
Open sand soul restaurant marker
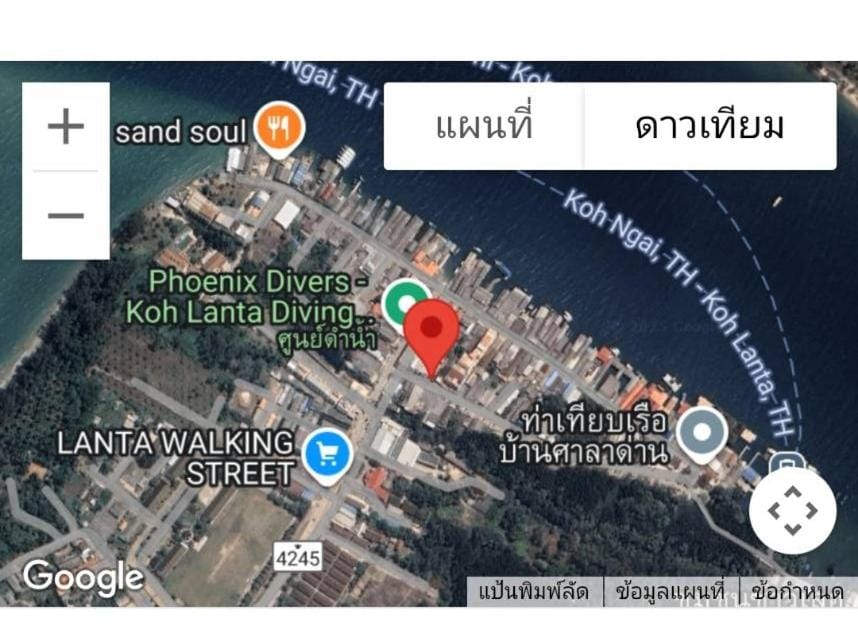pyautogui.click(x=278, y=129)
